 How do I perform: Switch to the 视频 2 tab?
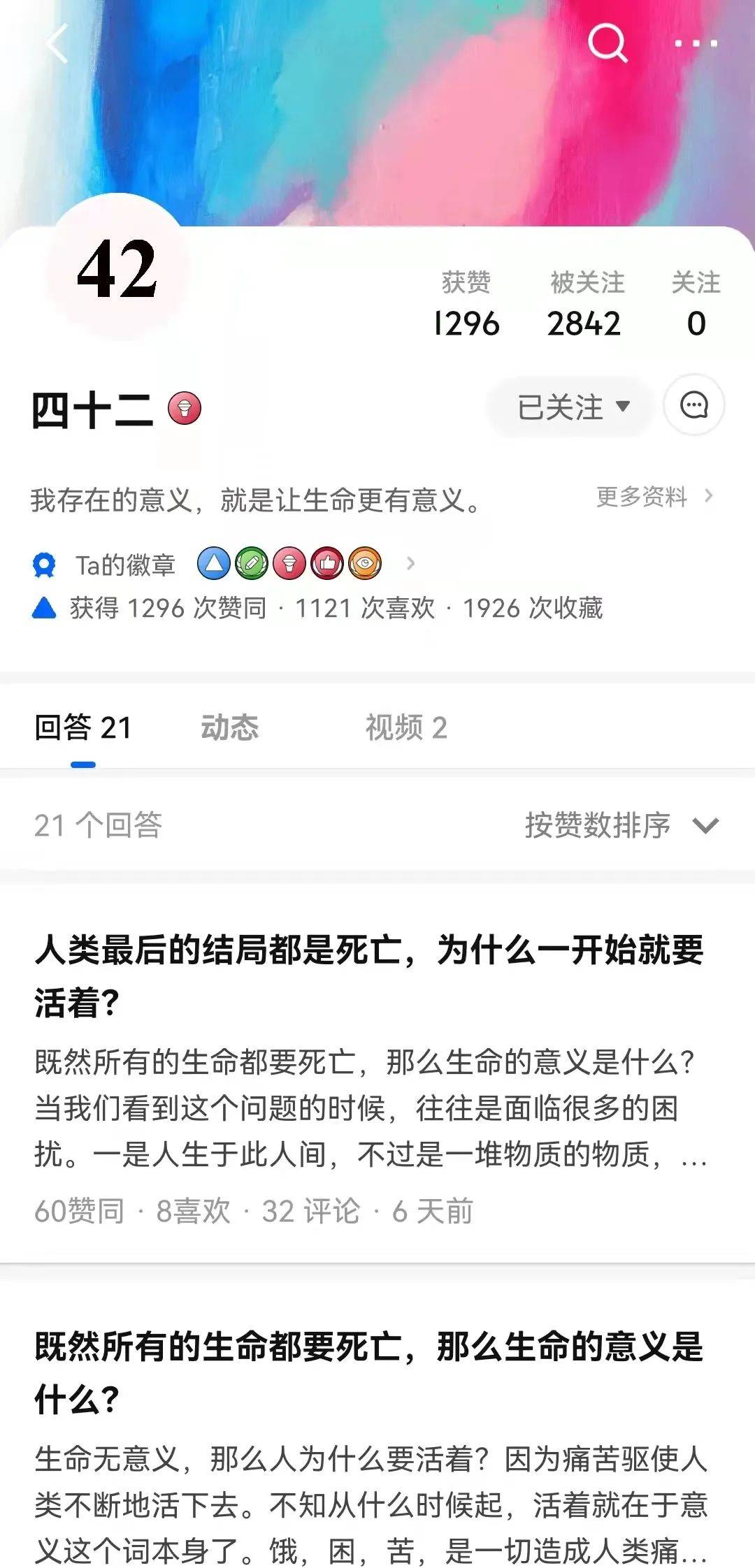tap(405, 727)
